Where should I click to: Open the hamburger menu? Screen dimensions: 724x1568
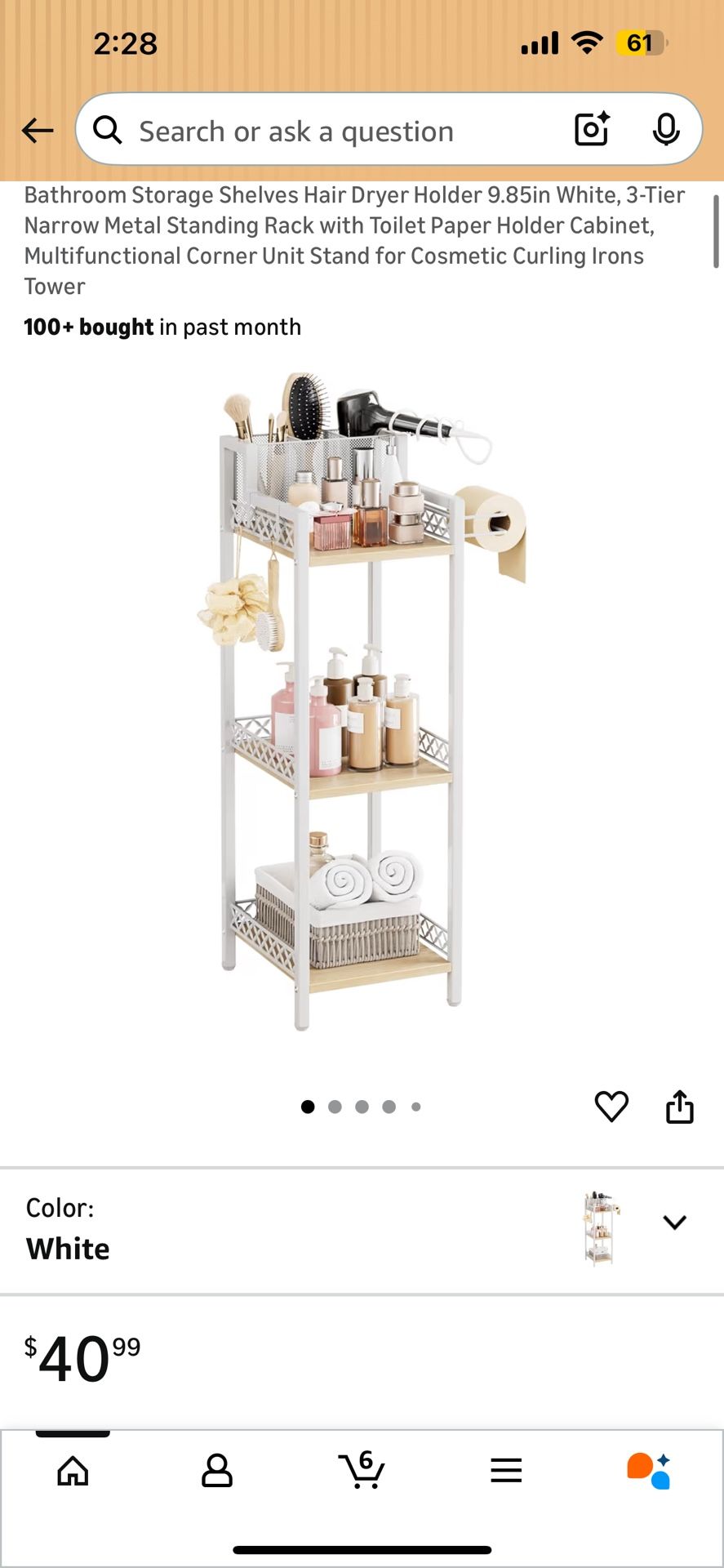506,1470
